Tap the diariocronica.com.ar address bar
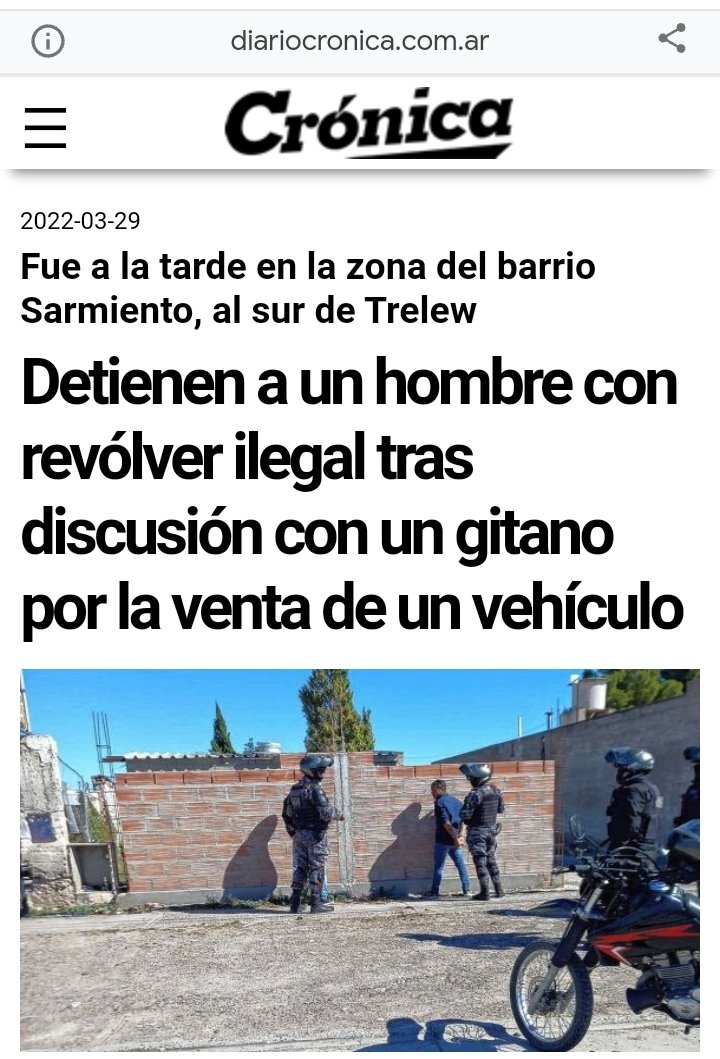Screen dimensions: 720x1059 [x=359, y=41]
